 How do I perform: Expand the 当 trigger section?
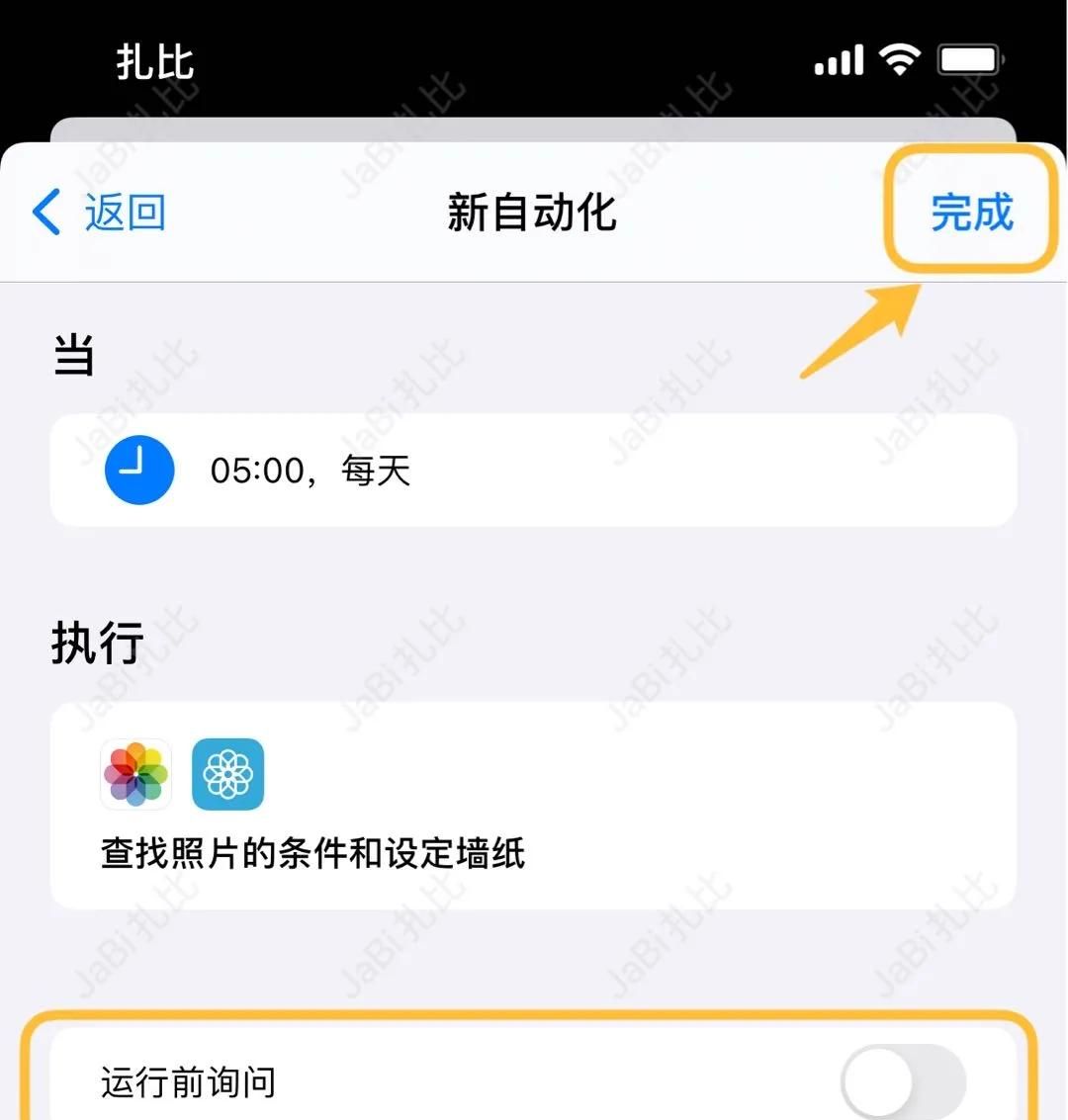(72, 354)
